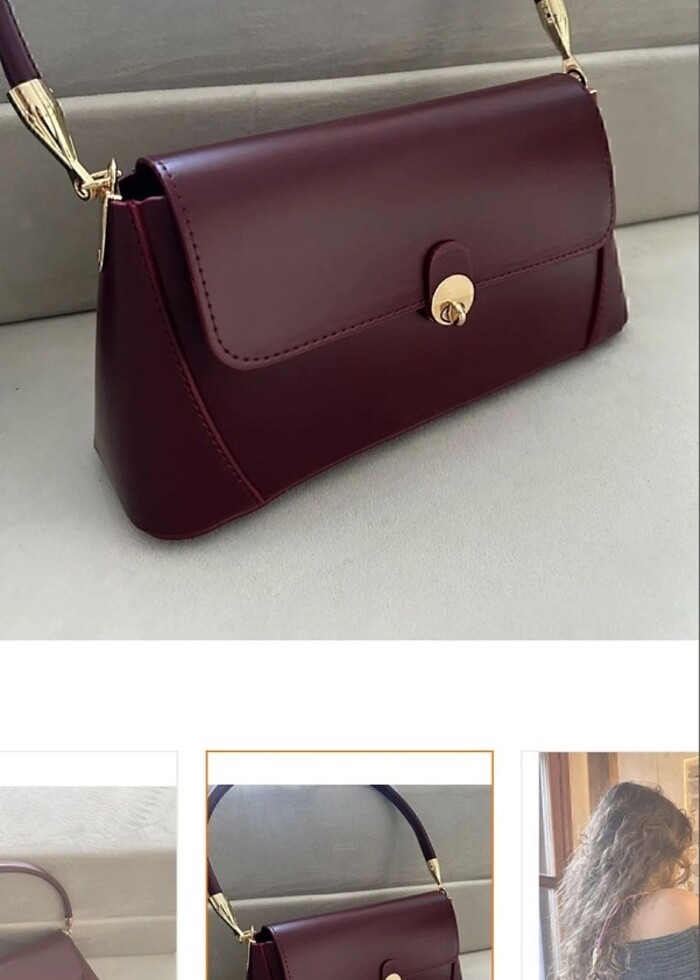This screenshot has width=700, height=980.
Task: Open the large burgundy handbag photo
Action: (350, 320)
